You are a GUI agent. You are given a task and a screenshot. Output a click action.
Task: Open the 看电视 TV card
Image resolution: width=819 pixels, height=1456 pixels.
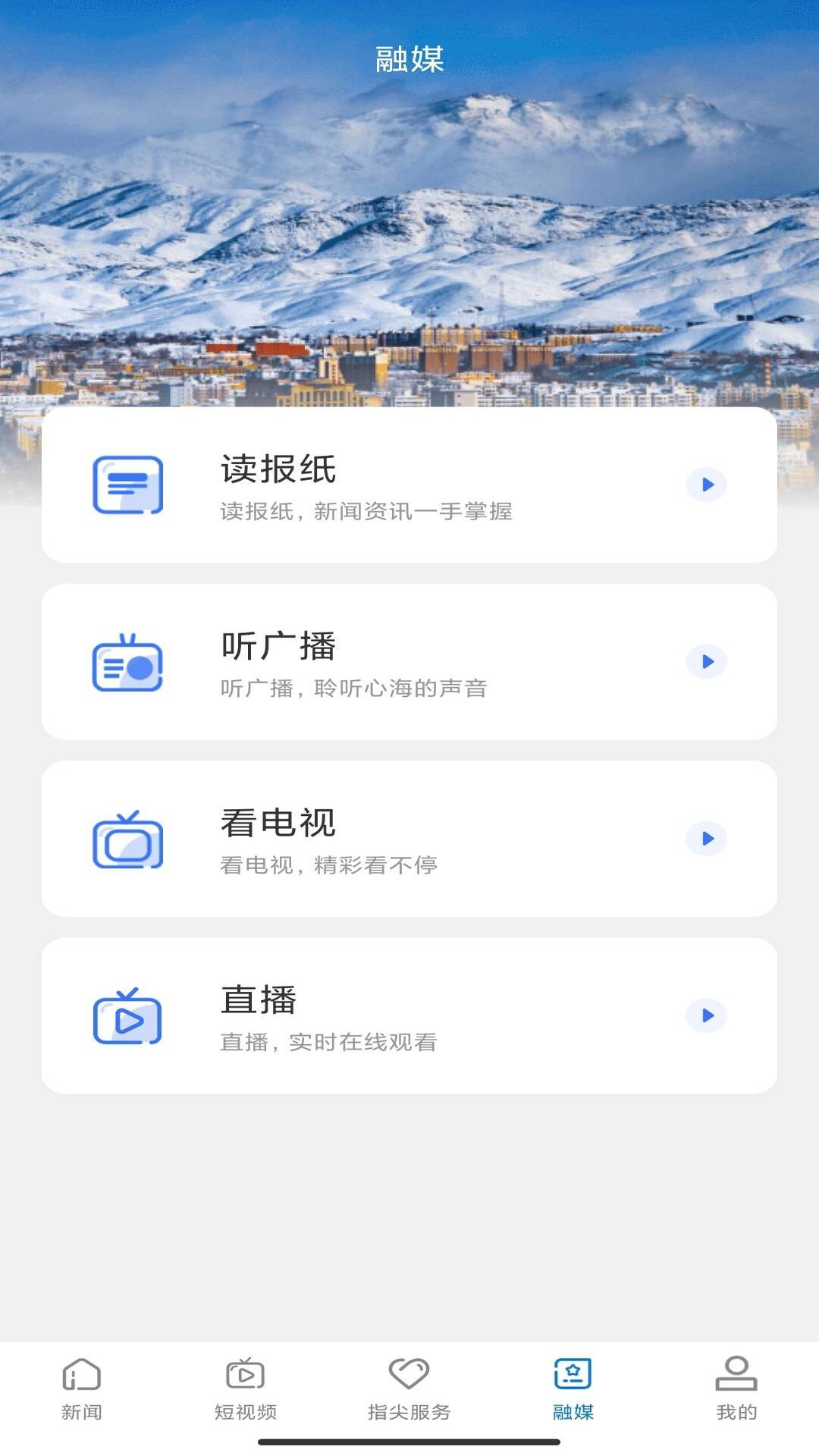click(x=409, y=839)
